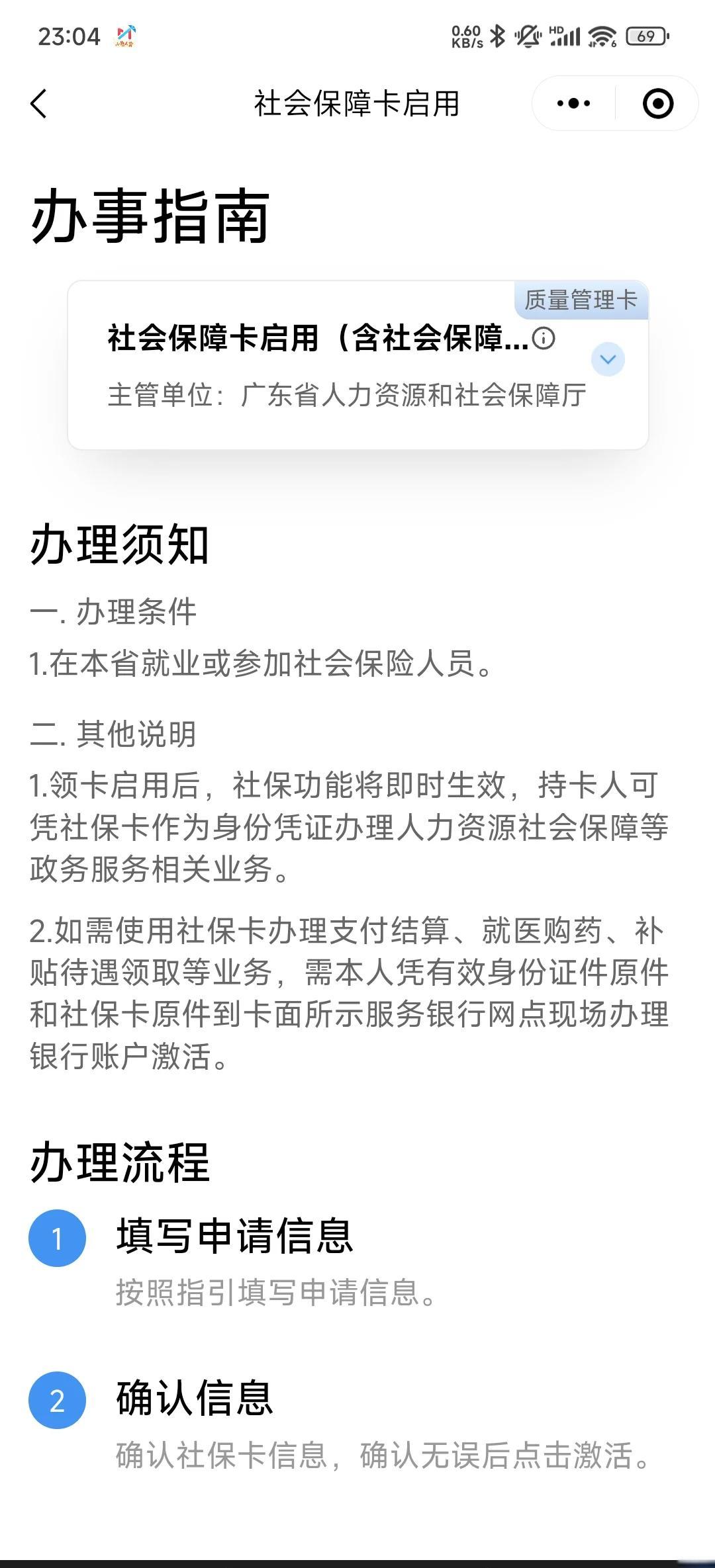Open the mini-program more options (···) menu
715x1568 pixels.
click(571, 103)
